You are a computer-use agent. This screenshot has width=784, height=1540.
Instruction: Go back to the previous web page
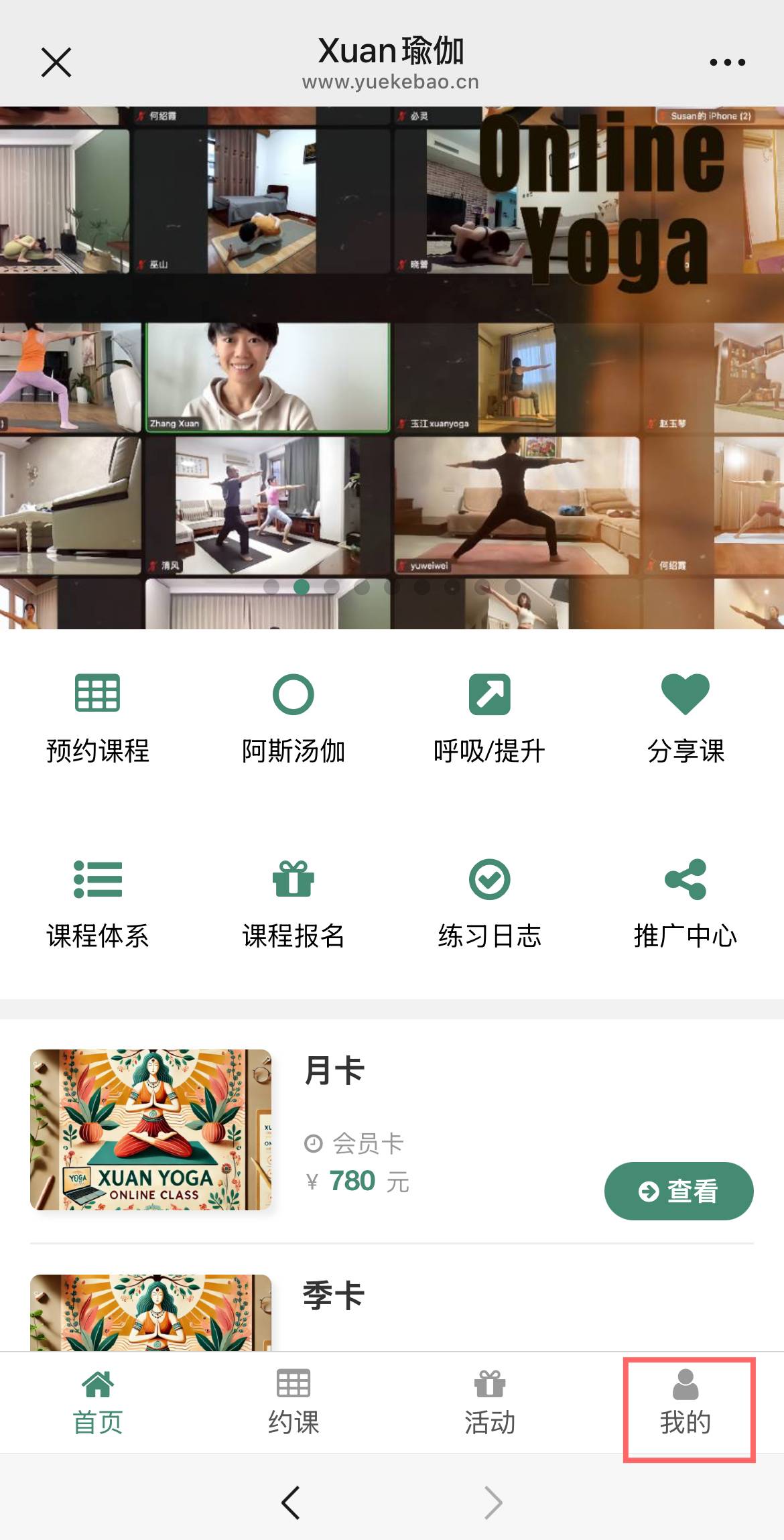(x=291, y=1502)
